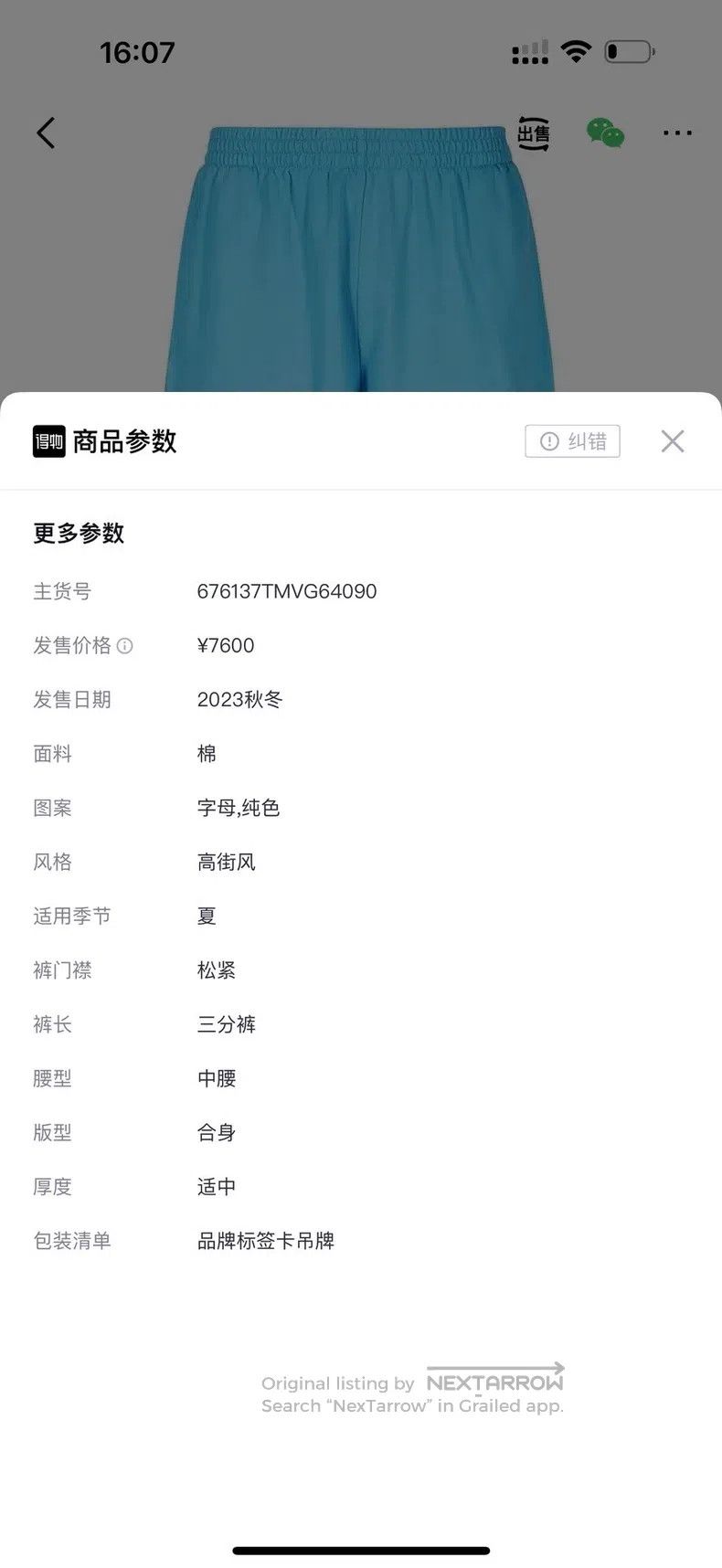The image size is (722, 1568).
Task: Open the info icon beside 发售价格
Action: [125, 646]
